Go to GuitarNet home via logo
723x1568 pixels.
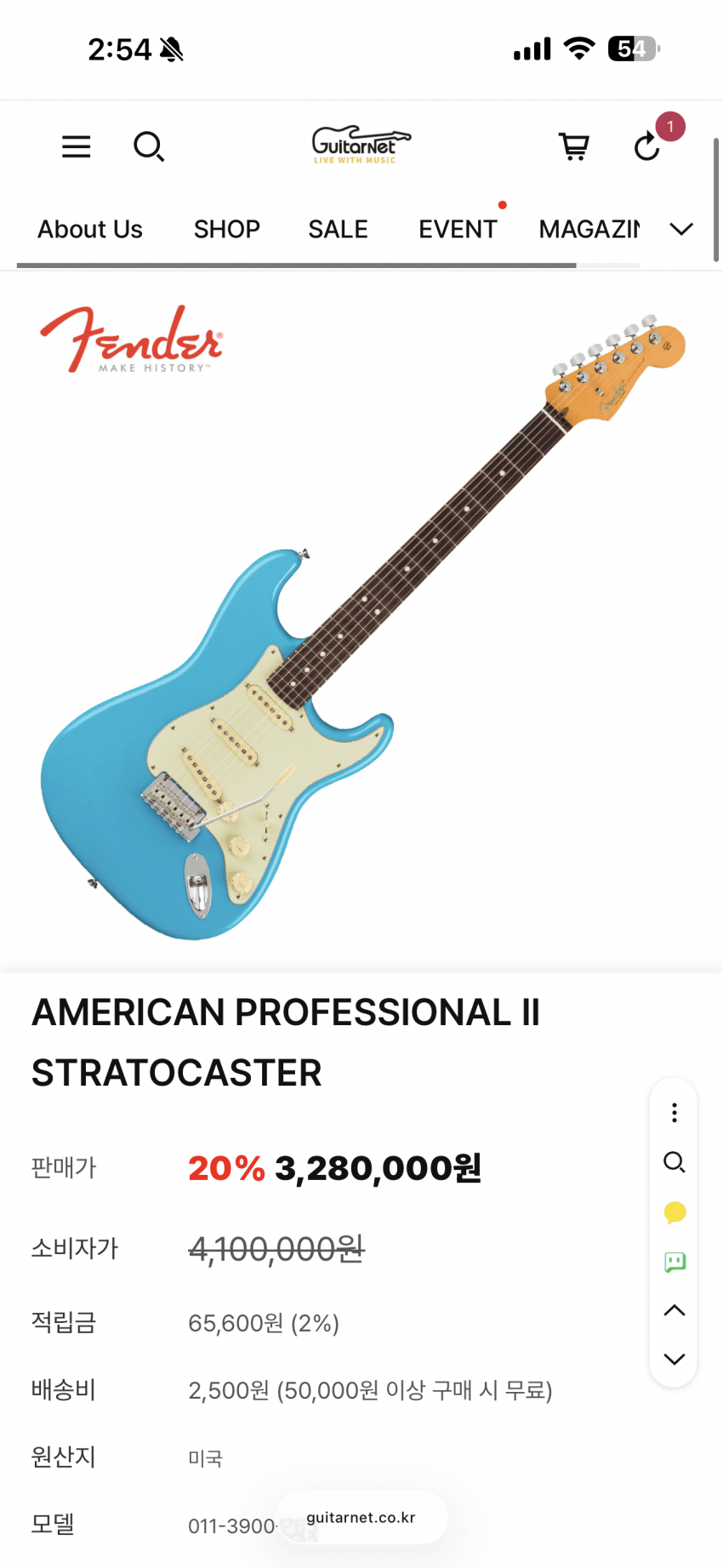coord(361,145)
